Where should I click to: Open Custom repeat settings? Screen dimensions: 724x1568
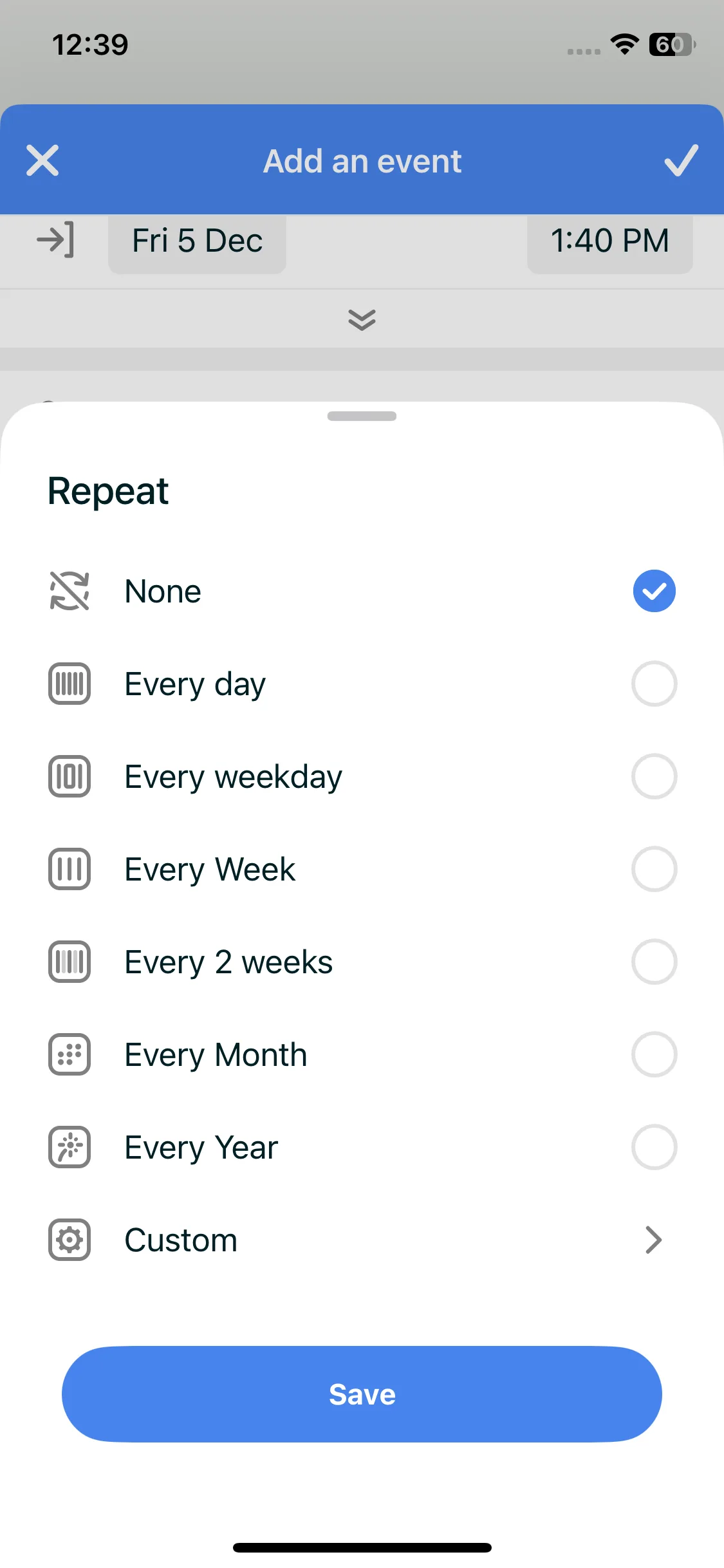pos(362,1240)
